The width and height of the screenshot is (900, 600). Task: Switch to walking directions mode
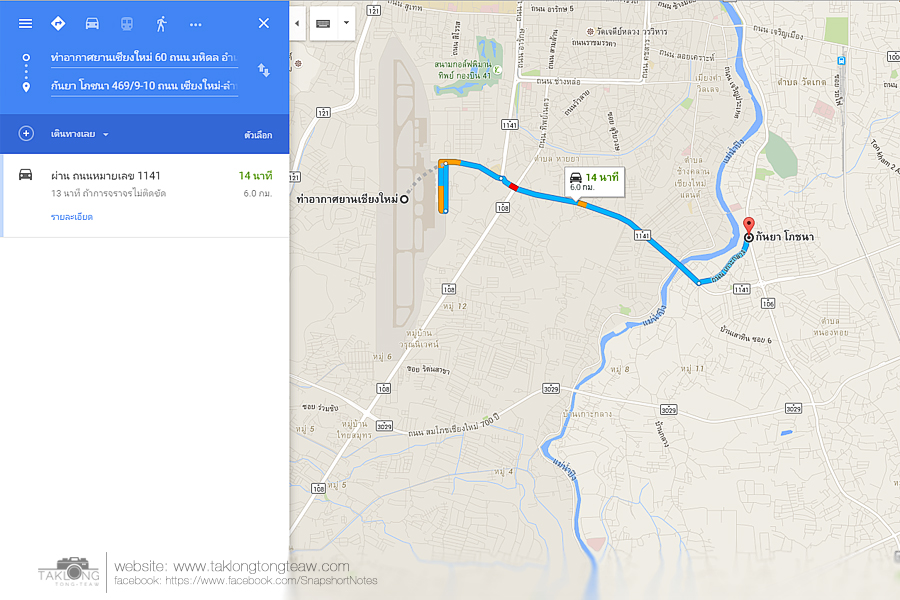(x=161, y=23)
